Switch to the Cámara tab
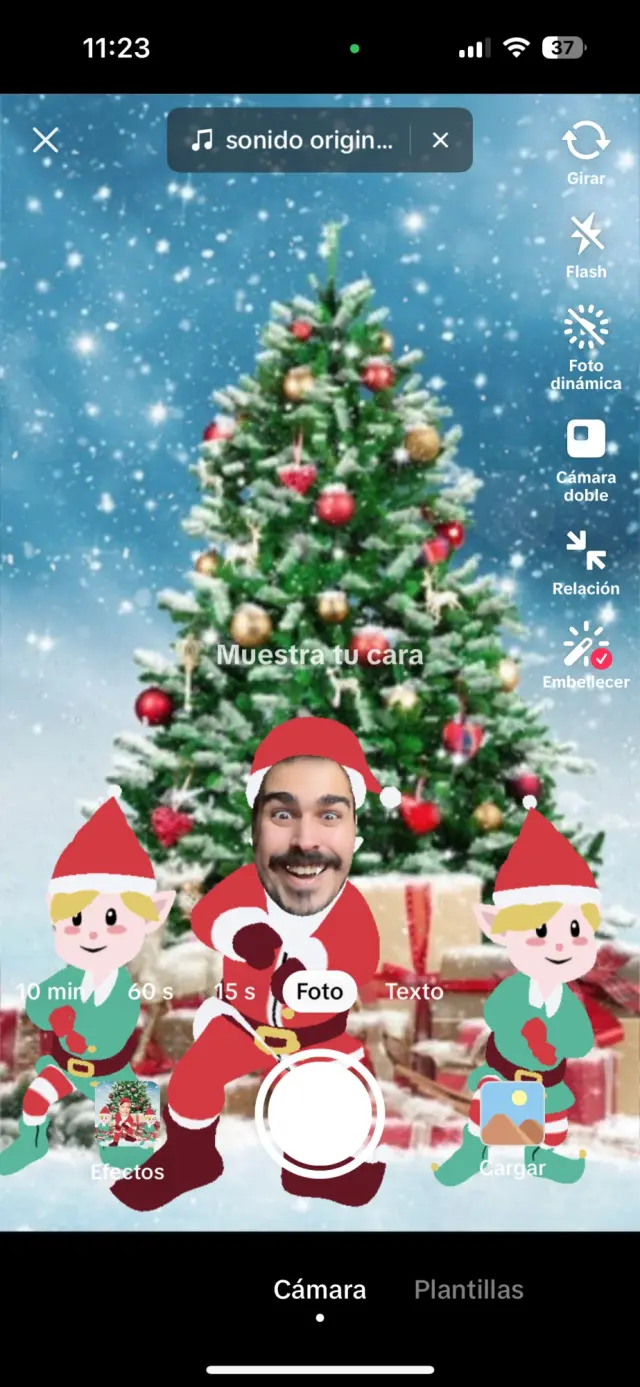 tap(320, 1290)
